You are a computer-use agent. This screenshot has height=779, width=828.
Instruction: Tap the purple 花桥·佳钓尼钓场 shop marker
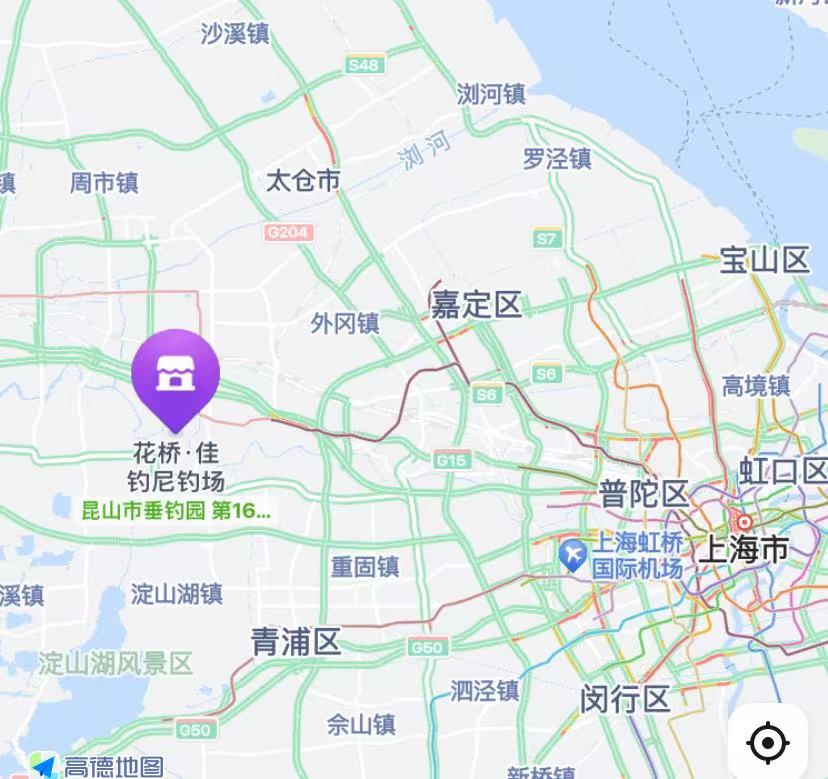point(176,375)
